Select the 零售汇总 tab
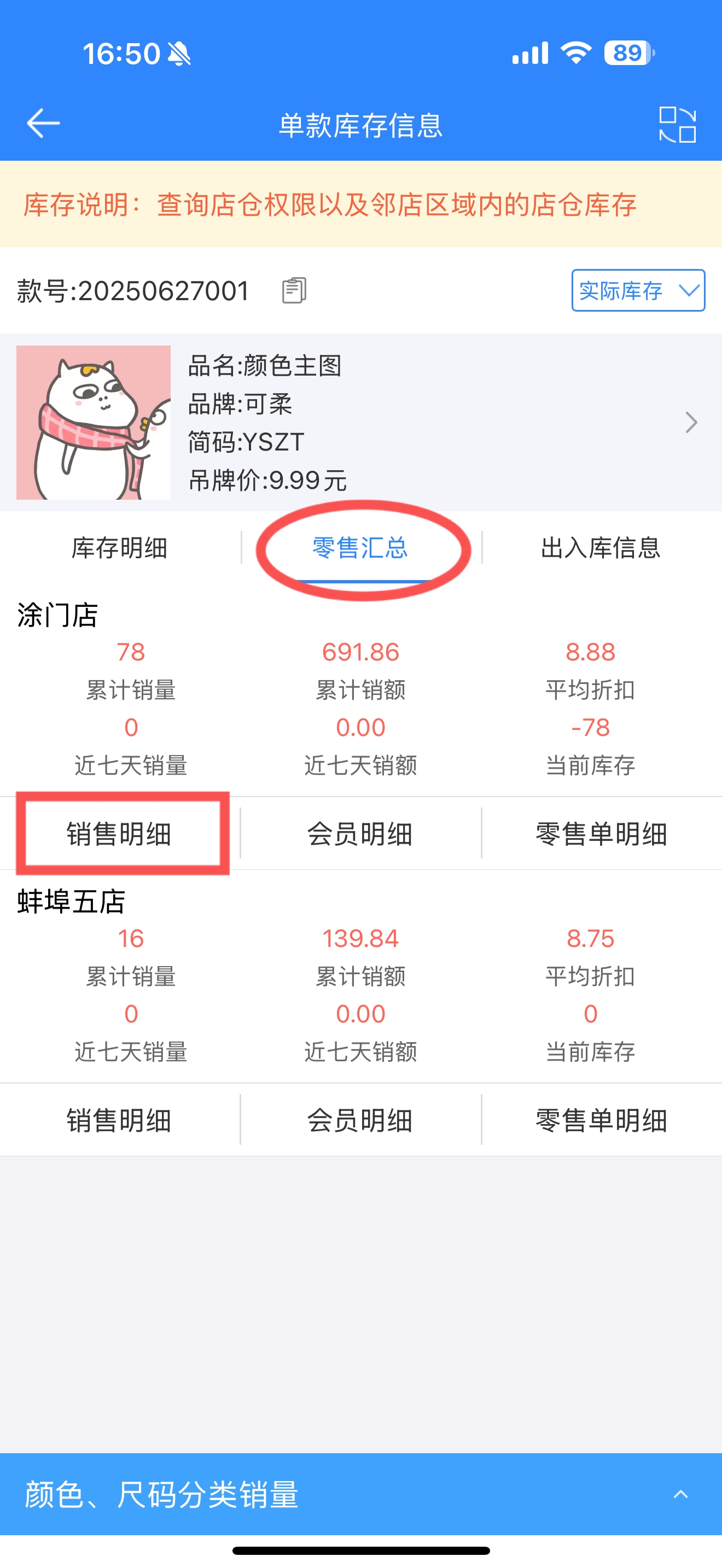 click(x=360, y=548)
